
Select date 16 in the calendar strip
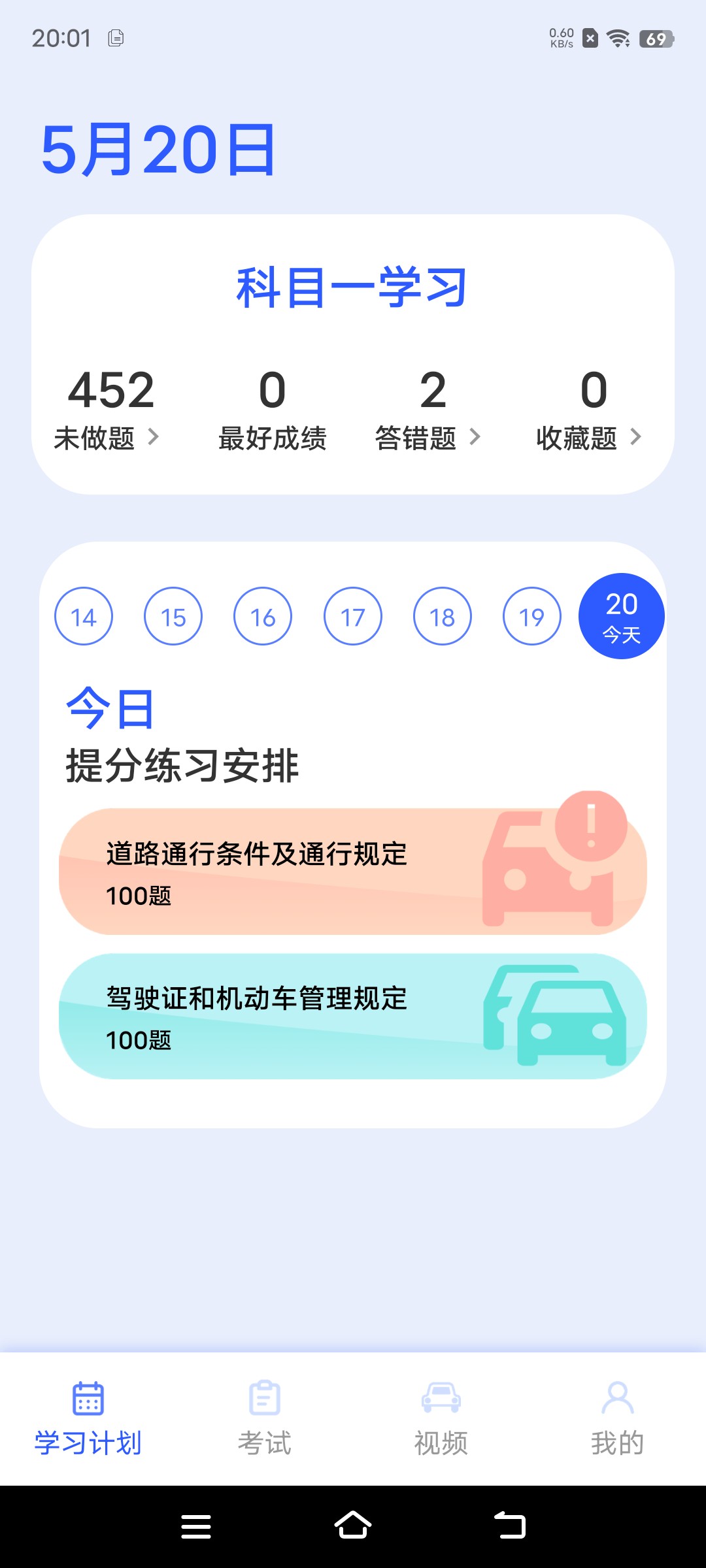(x=263, y=616)
